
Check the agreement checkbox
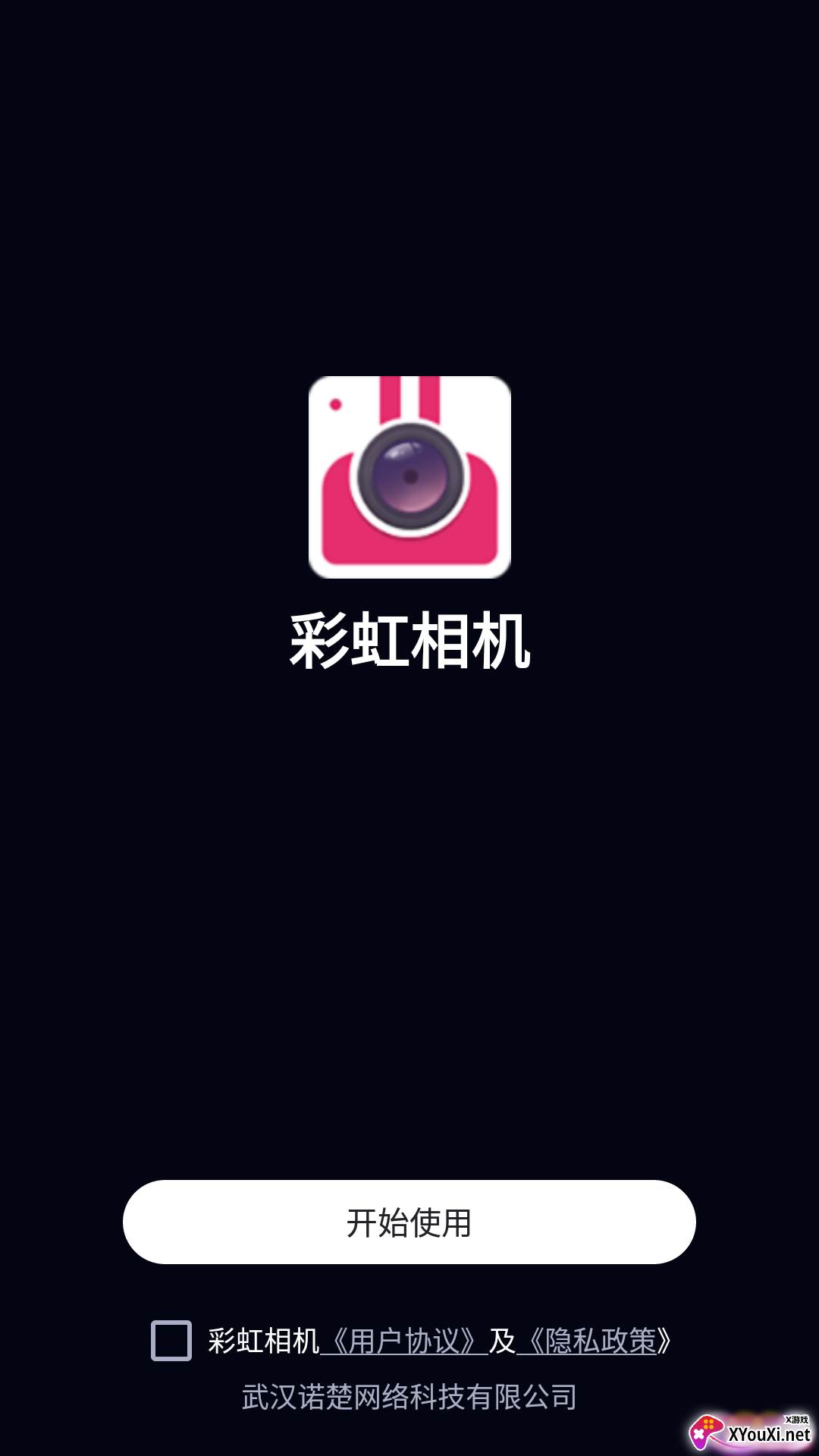[x=171, y=1341]
